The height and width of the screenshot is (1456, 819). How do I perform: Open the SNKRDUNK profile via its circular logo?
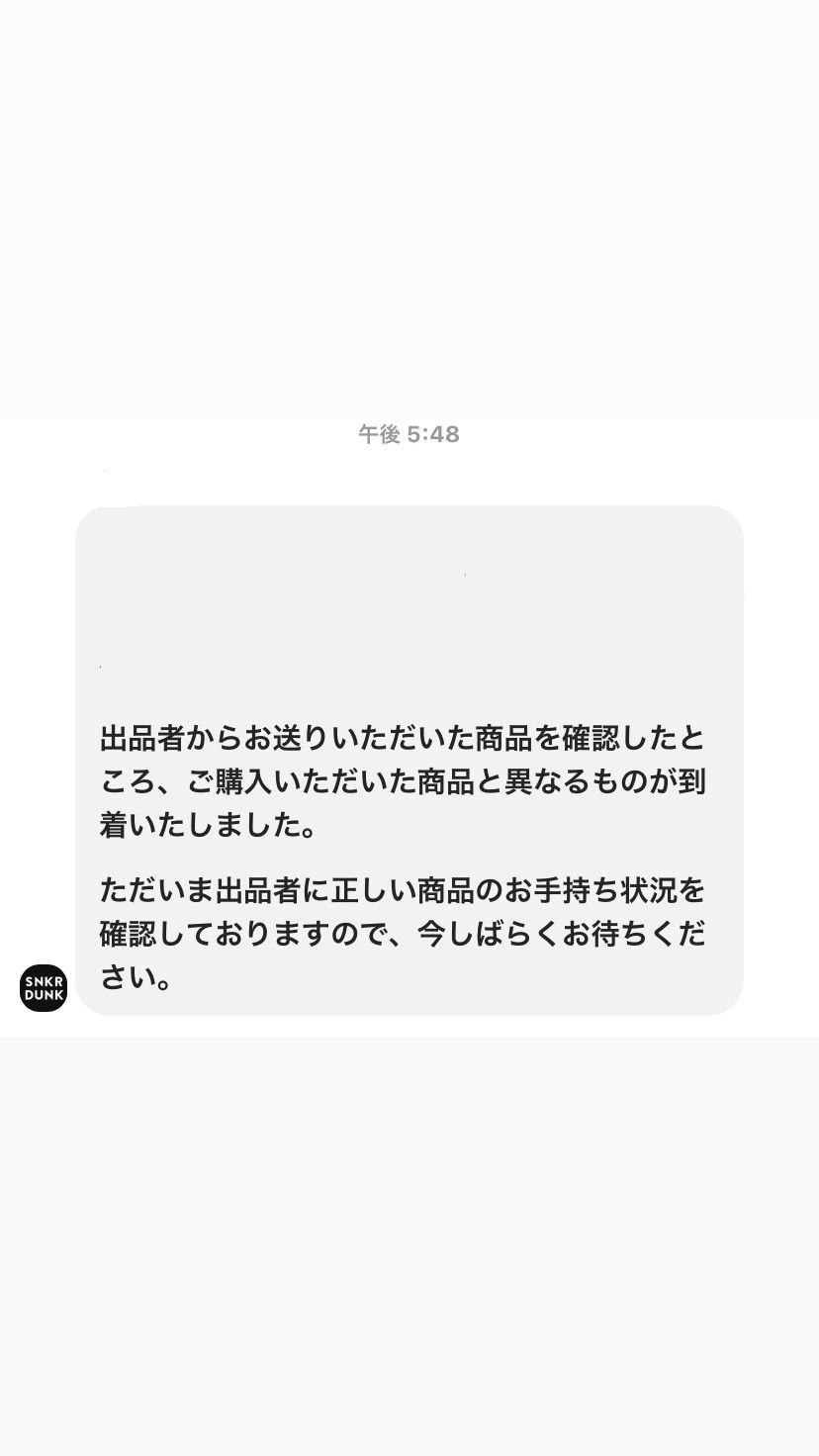pyautogui.click(x=43, y=988)
